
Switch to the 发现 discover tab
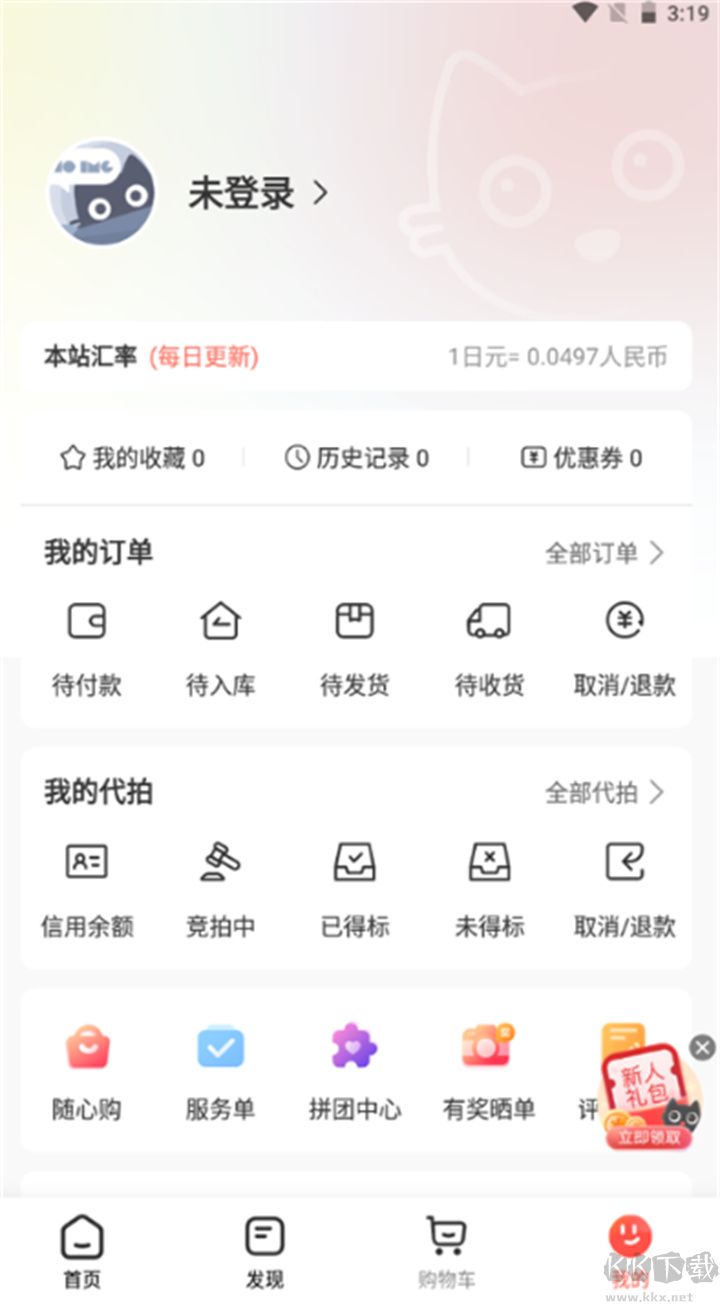pos(262,1248)
